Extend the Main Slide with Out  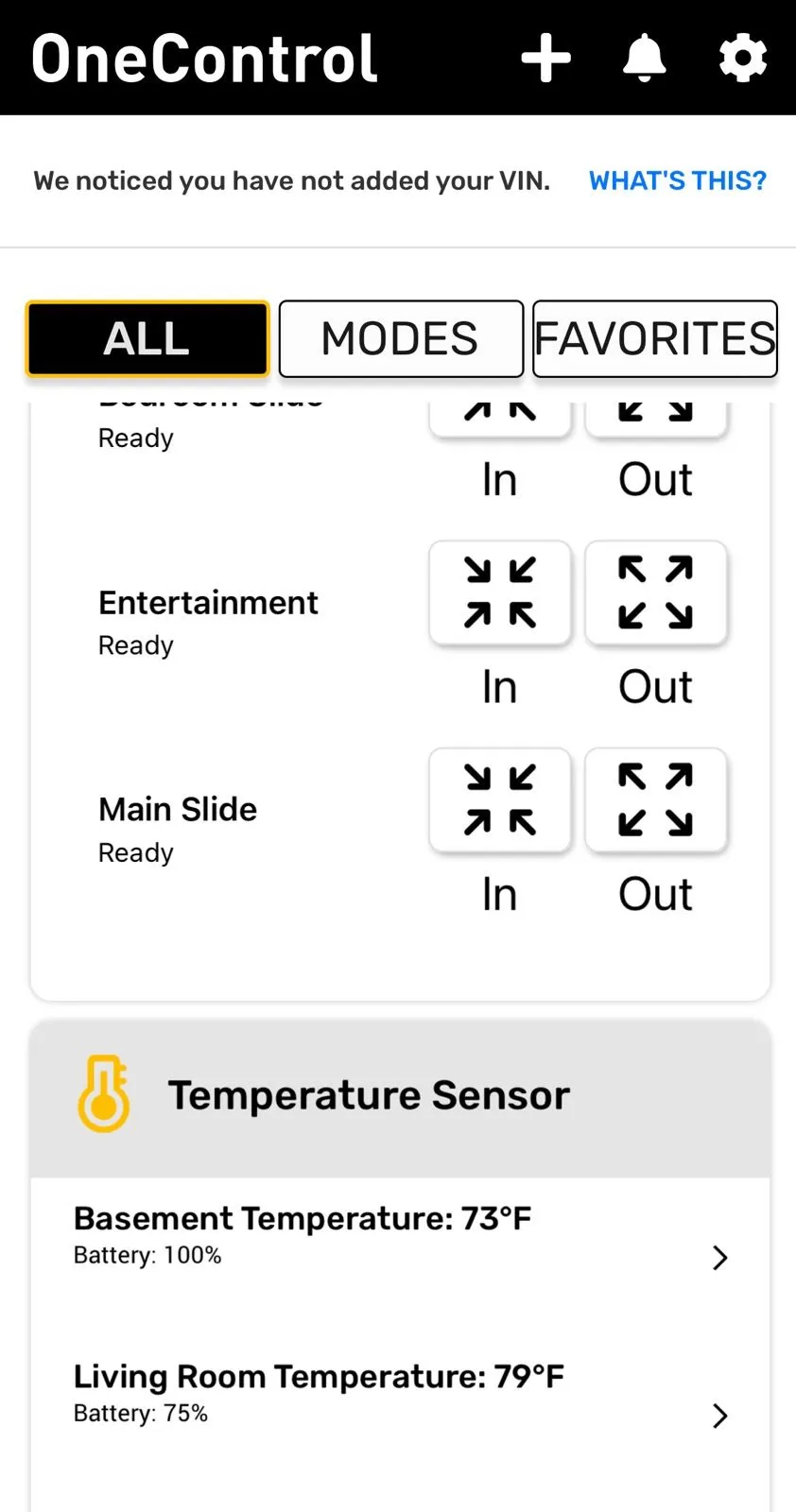[x=656, y=800]
